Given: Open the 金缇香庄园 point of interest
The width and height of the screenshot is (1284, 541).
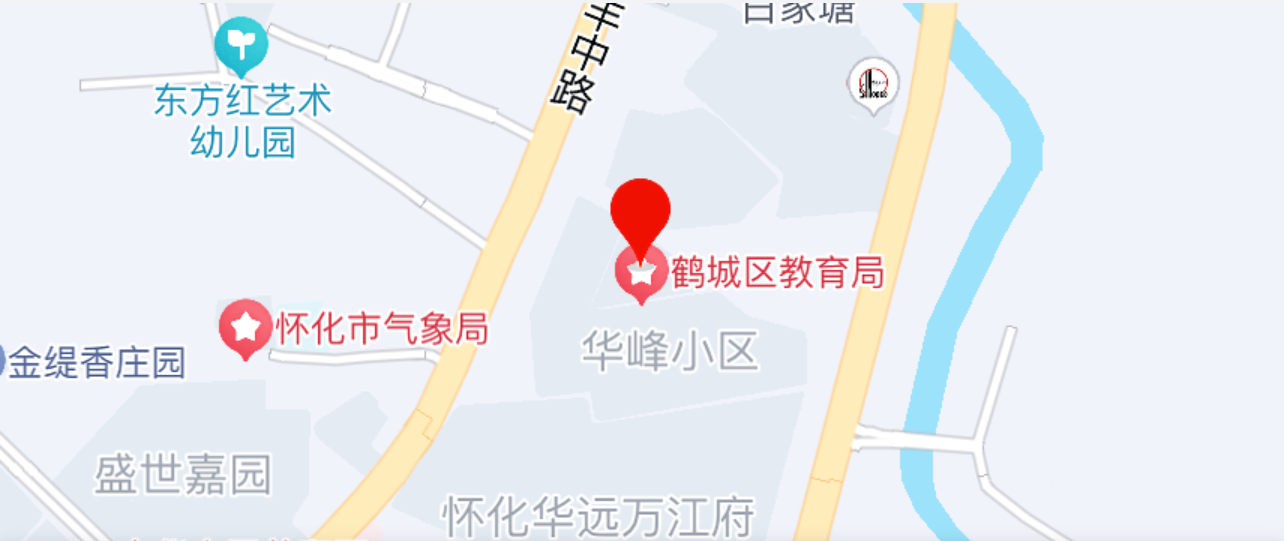Looking at the screenshot, I should pos(98,362).
